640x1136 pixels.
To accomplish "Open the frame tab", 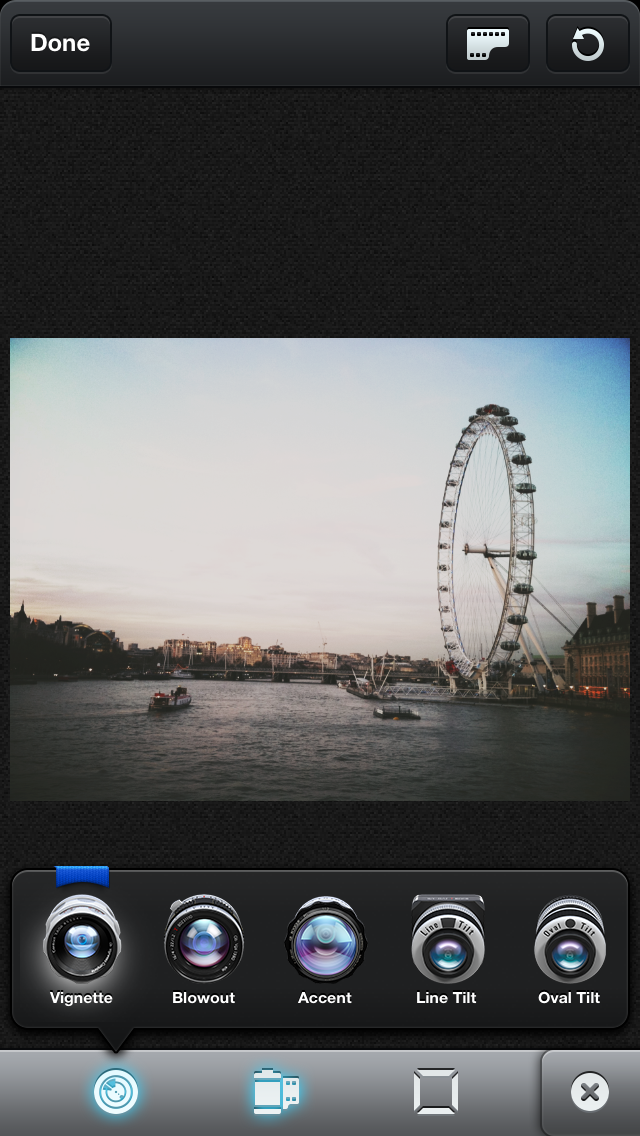I will pyautogui.click(x=436, y=1092).
